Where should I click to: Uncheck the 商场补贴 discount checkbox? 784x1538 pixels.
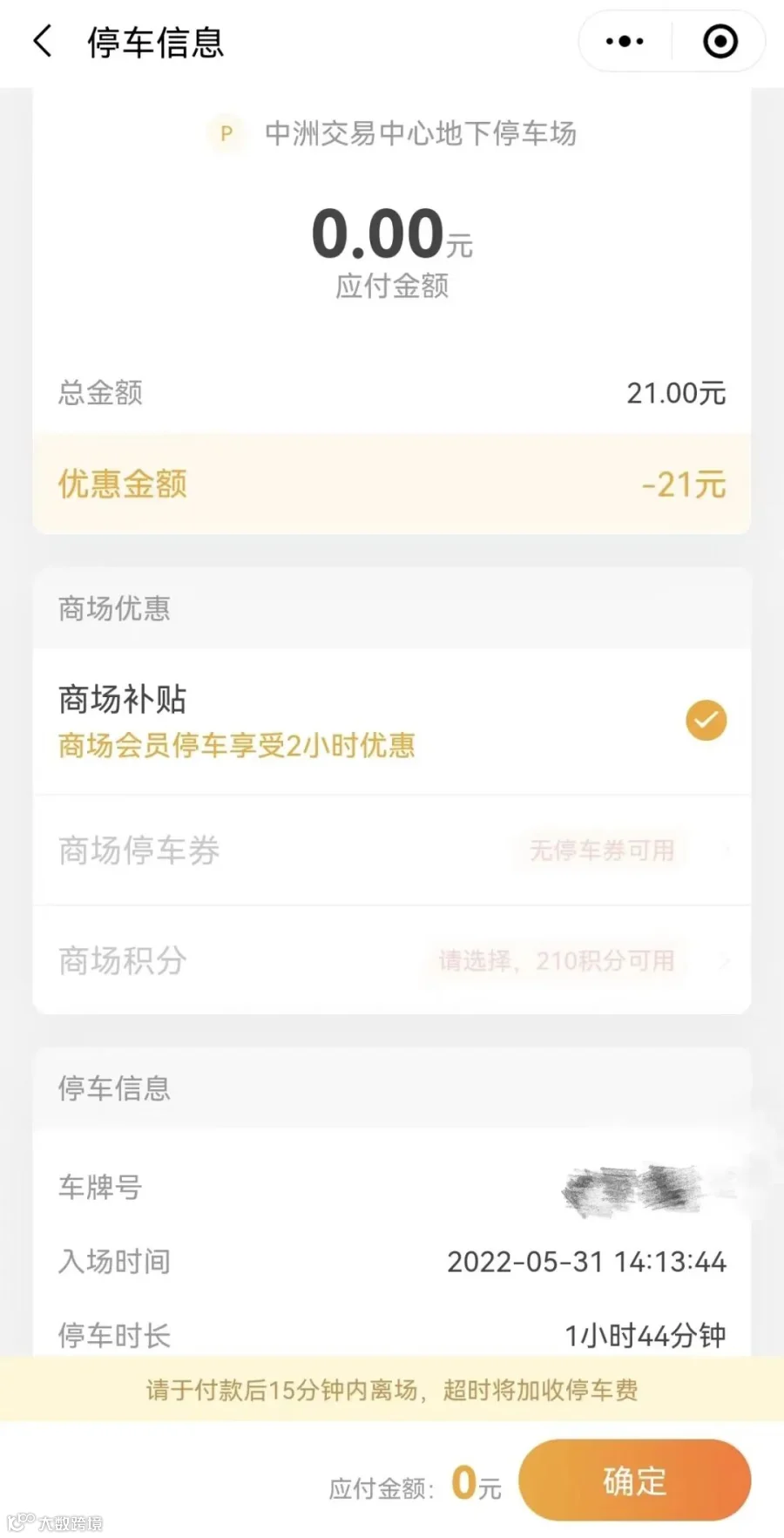pos(706,720)
